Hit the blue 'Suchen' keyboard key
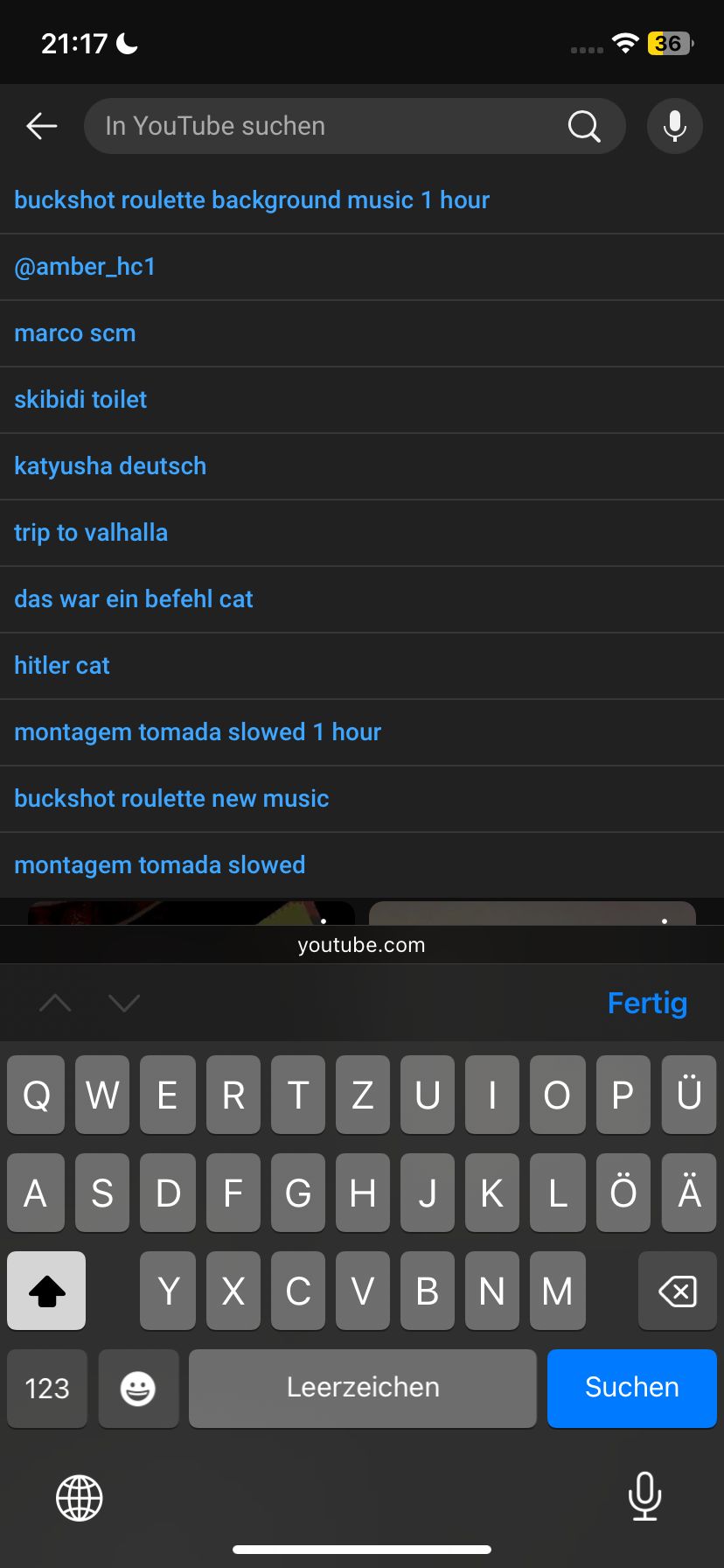This screenshot has width=724, height=1568. tap(631, 1388)
